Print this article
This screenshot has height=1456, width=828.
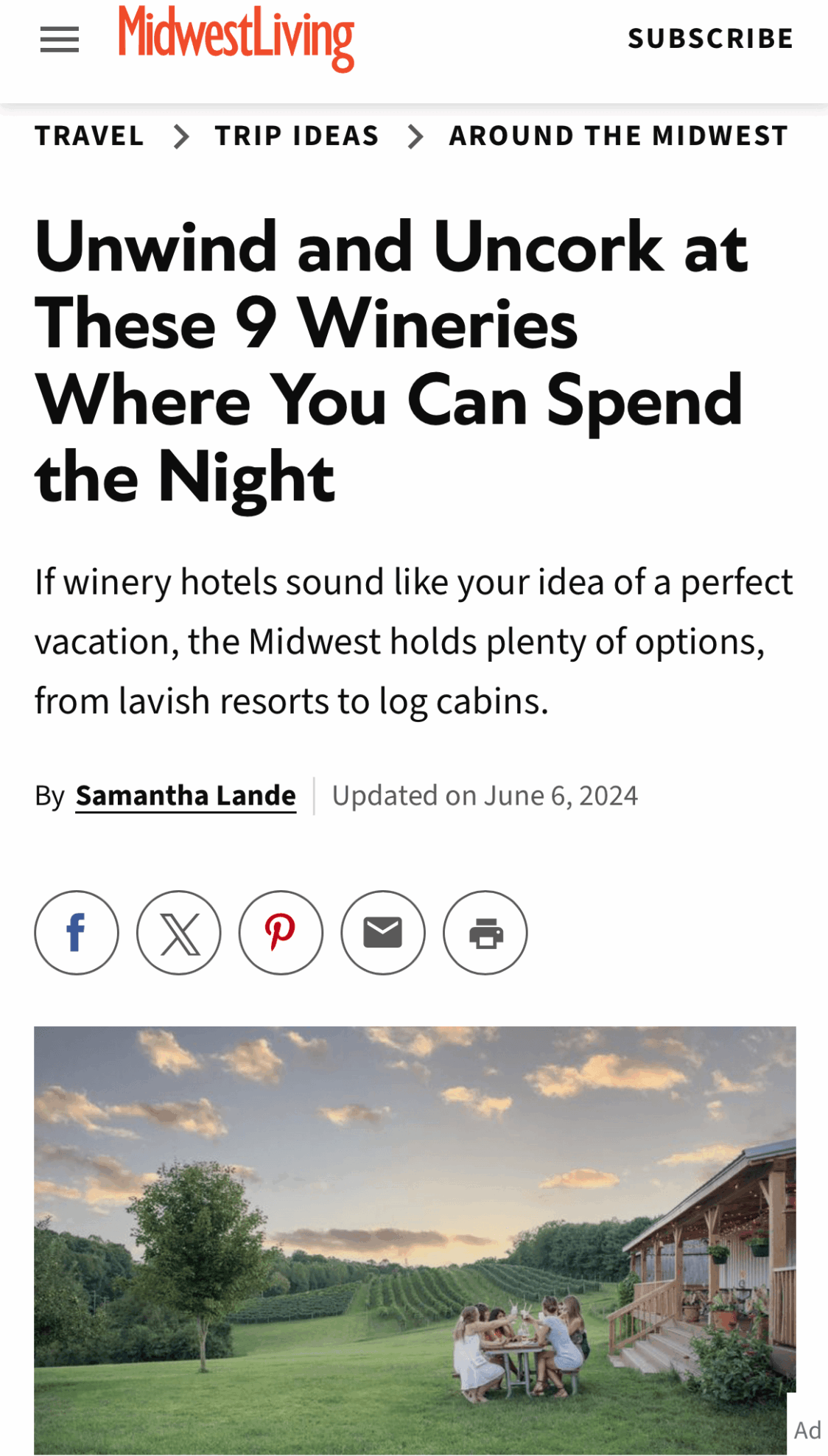tap(485, 933)
